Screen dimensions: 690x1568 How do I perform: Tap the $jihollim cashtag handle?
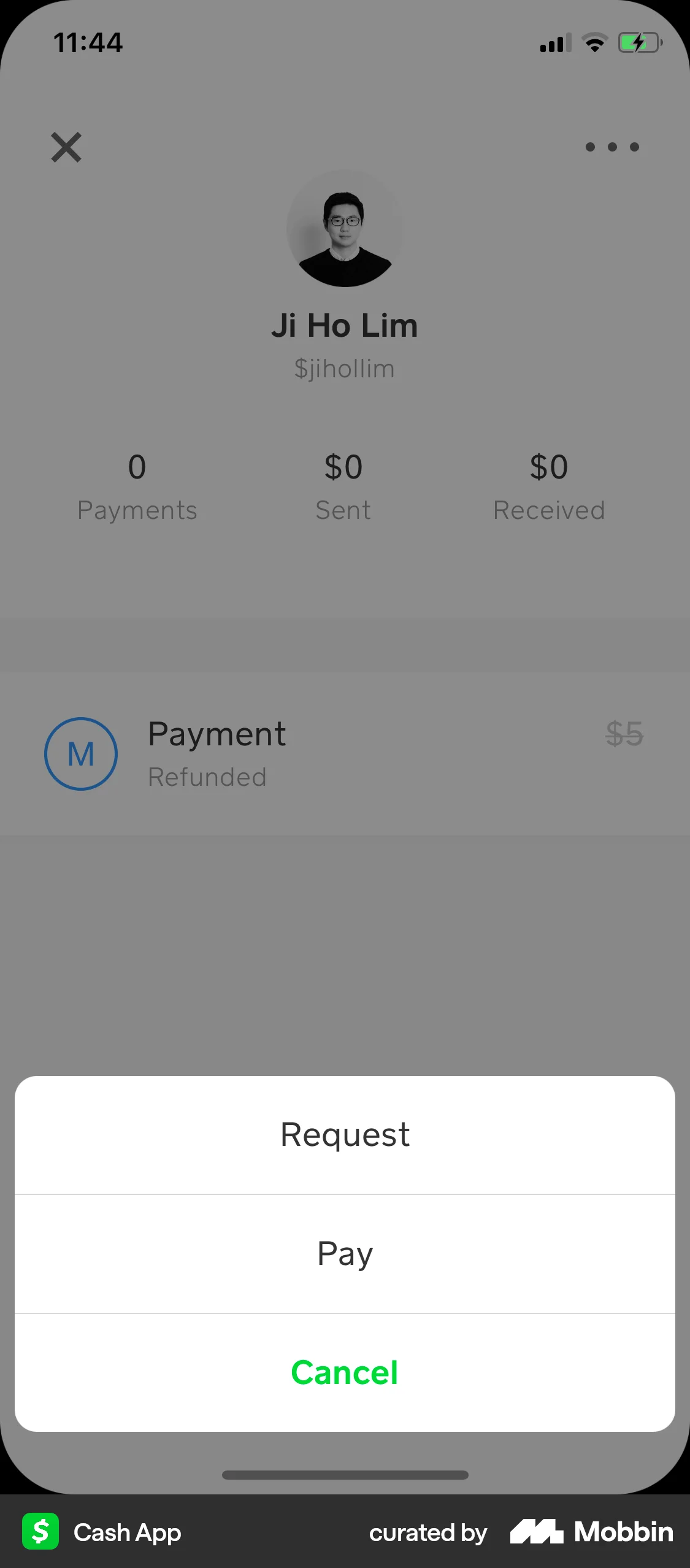point(345,368)
